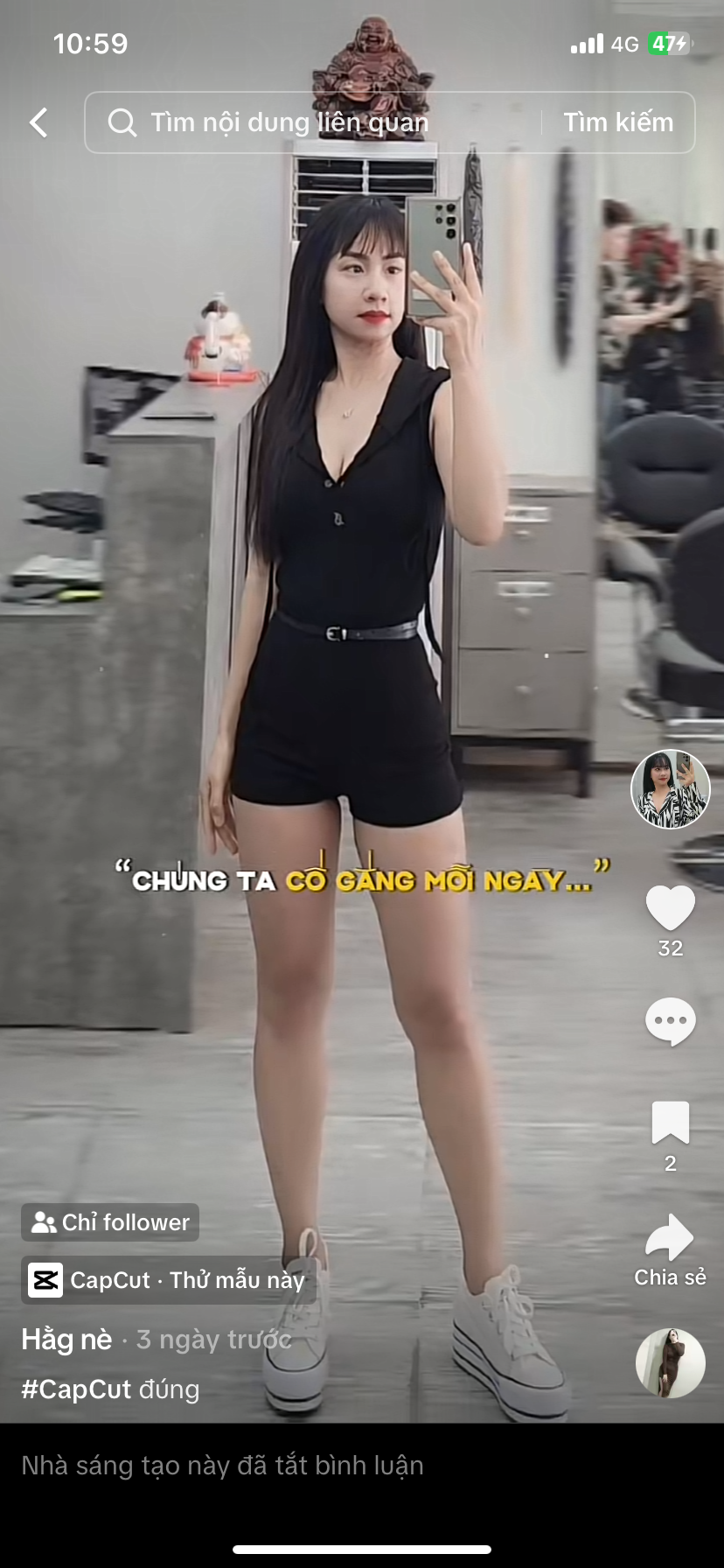Share this video via 'Chia sẻ'
Viewport: 724px width, 1568px height.
click(x=670, y=1241)
